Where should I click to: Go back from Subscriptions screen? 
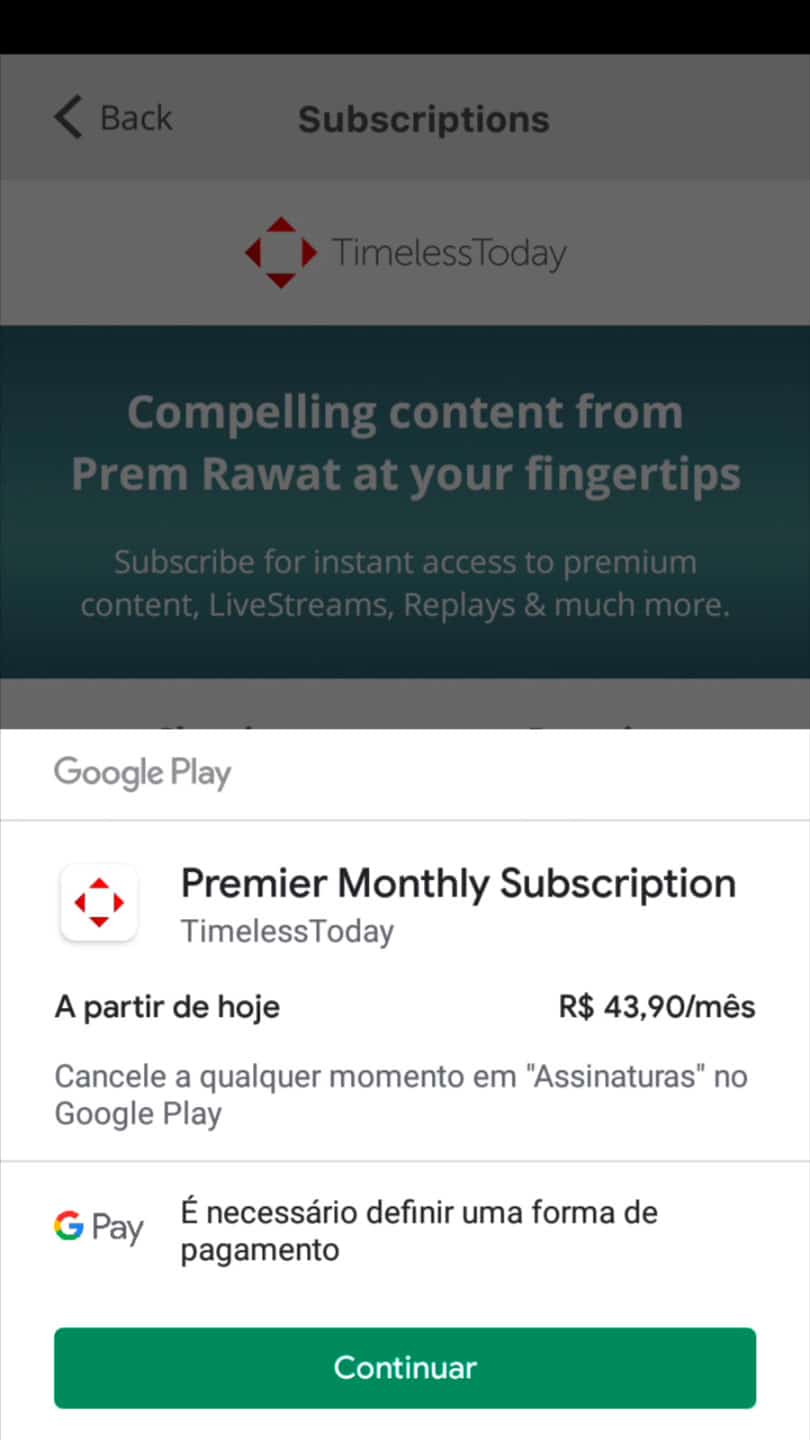coord(112,117)
